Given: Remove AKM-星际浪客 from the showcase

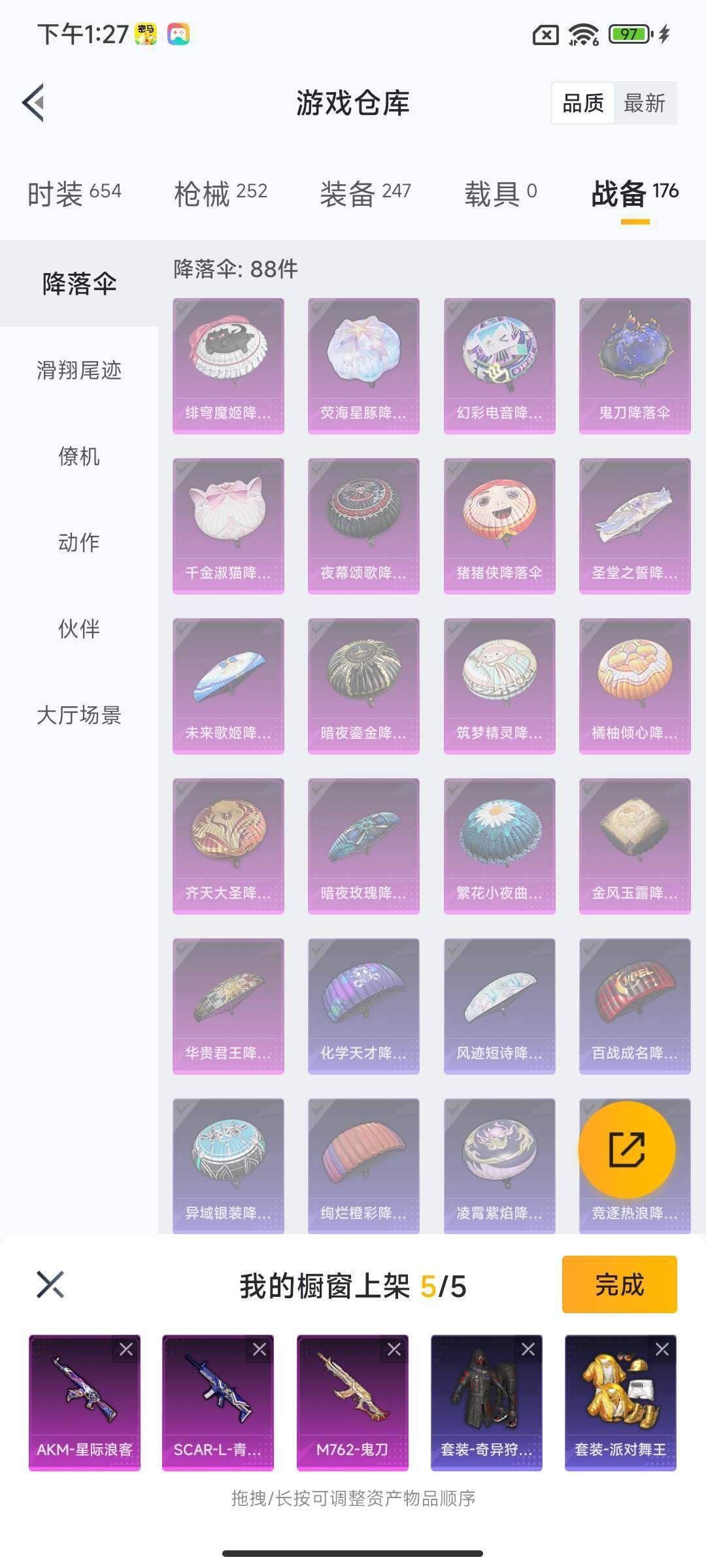Looking at the screenshot, I should (126, 1349).
